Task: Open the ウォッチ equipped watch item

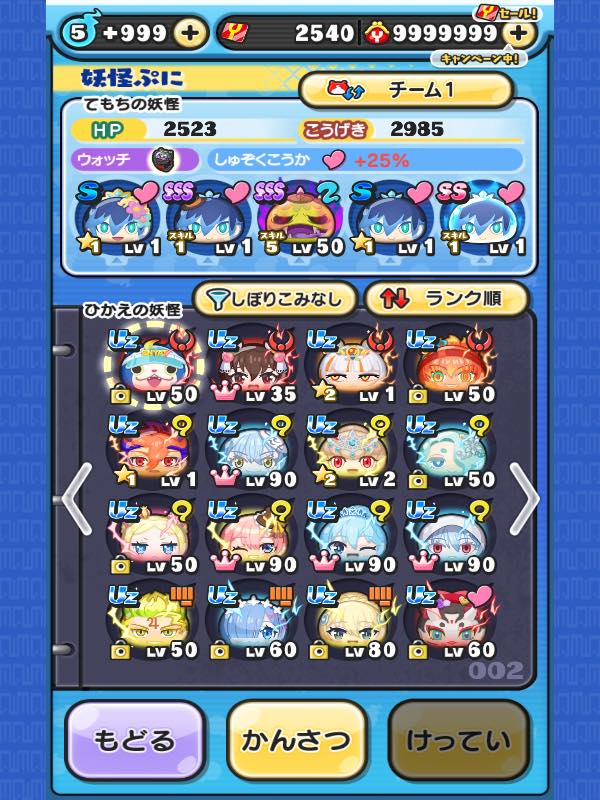Action: click(161, 160)
